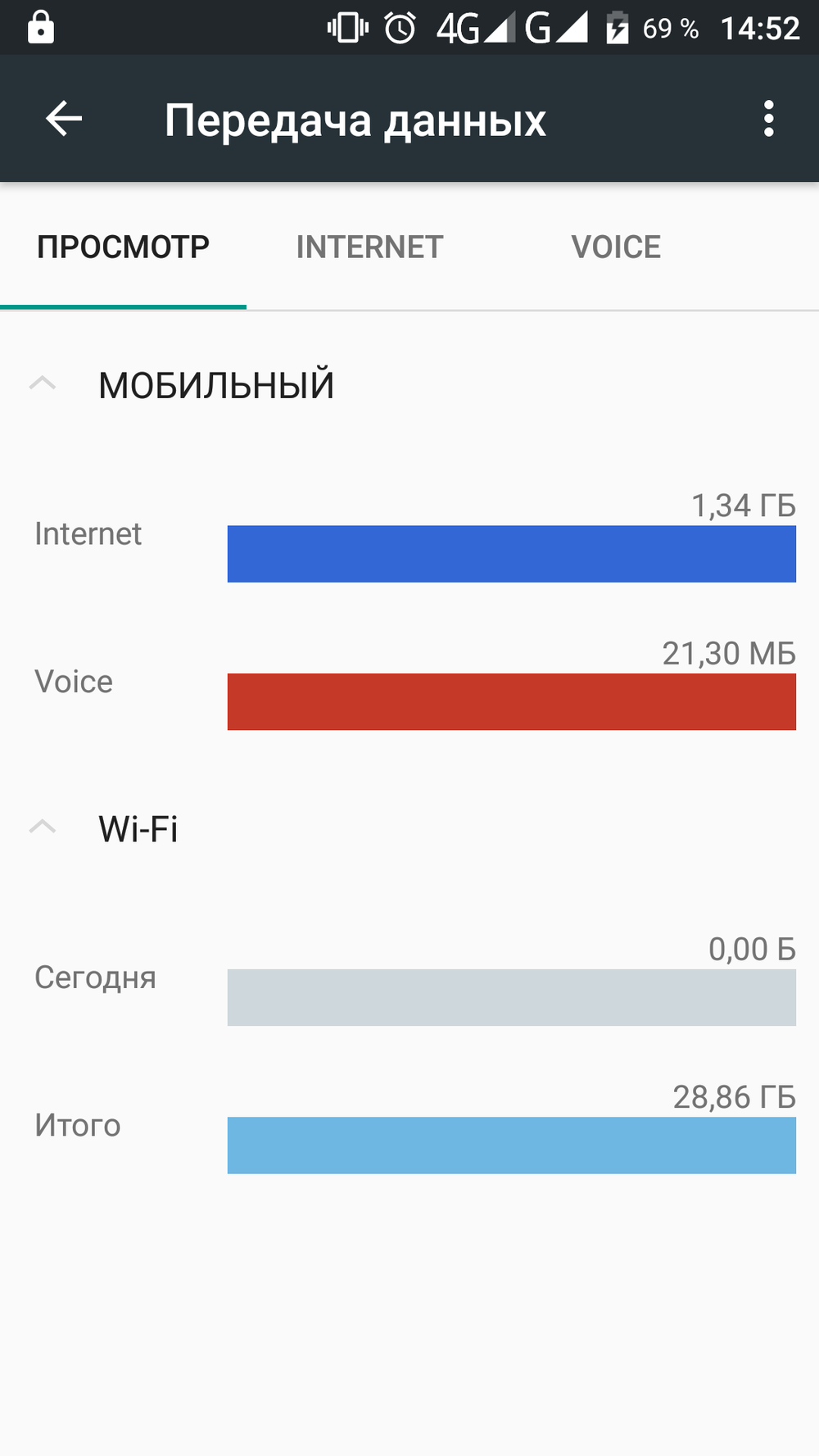
Task: Open Internet mobile data usage bar
Action: pos(511,554)
